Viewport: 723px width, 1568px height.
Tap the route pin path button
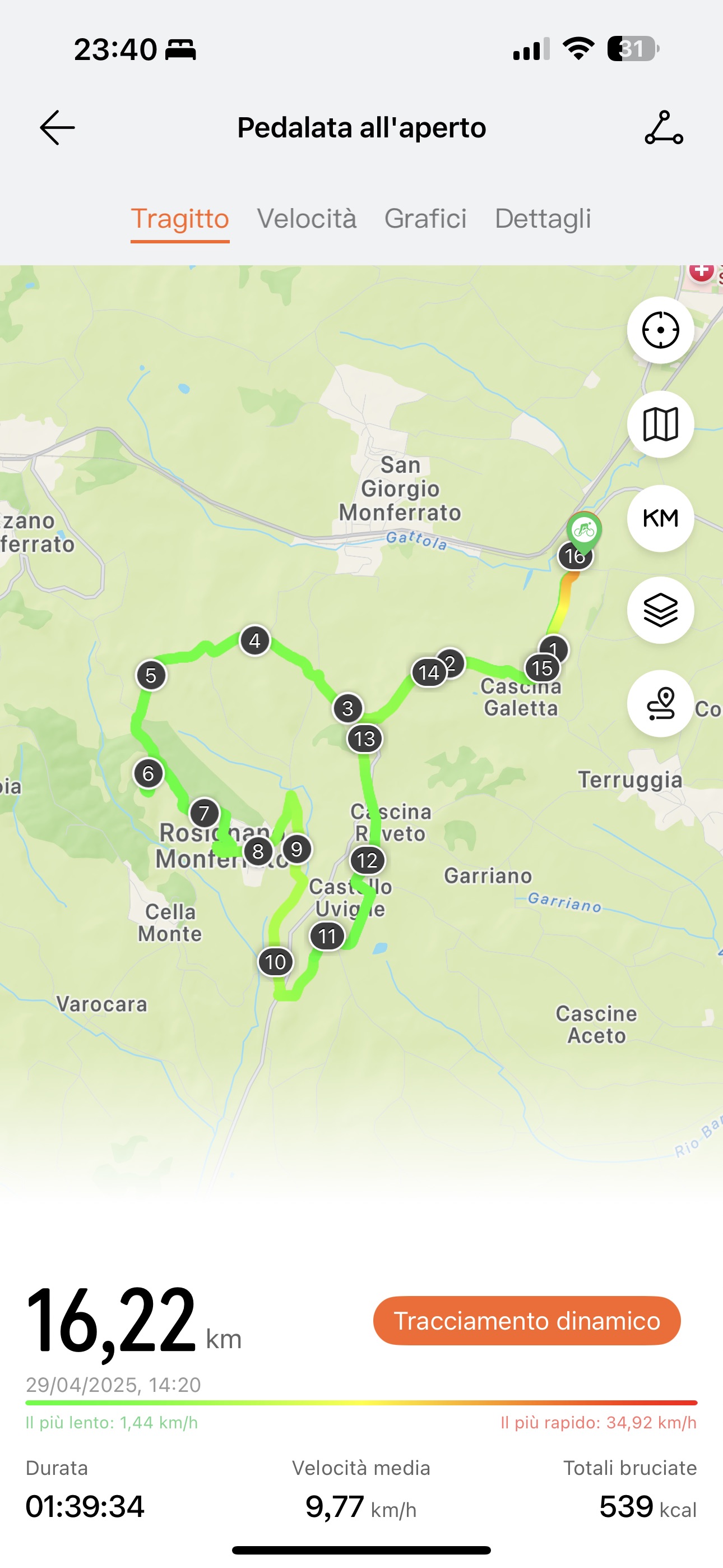660,704
